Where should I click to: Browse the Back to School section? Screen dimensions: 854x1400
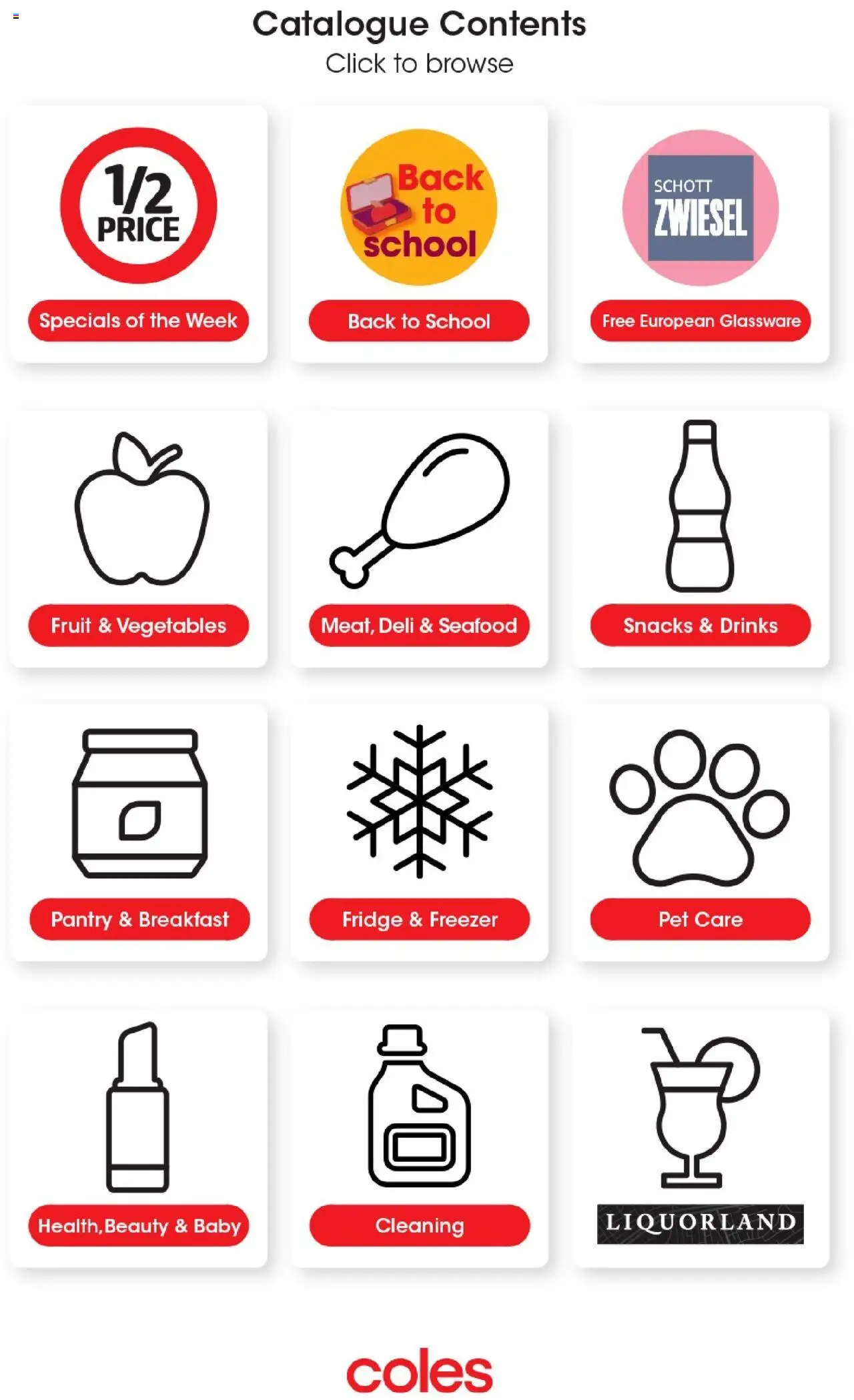coord(419,321)
